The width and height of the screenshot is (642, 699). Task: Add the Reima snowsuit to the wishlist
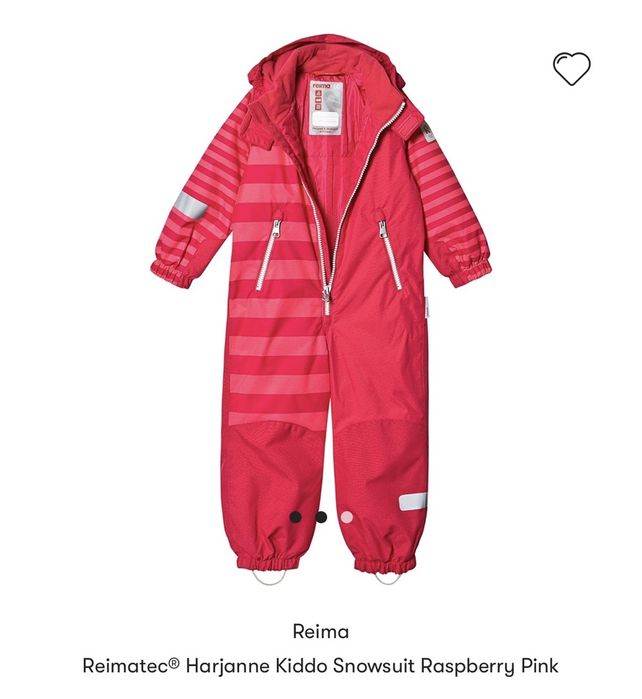pos(571,69)
